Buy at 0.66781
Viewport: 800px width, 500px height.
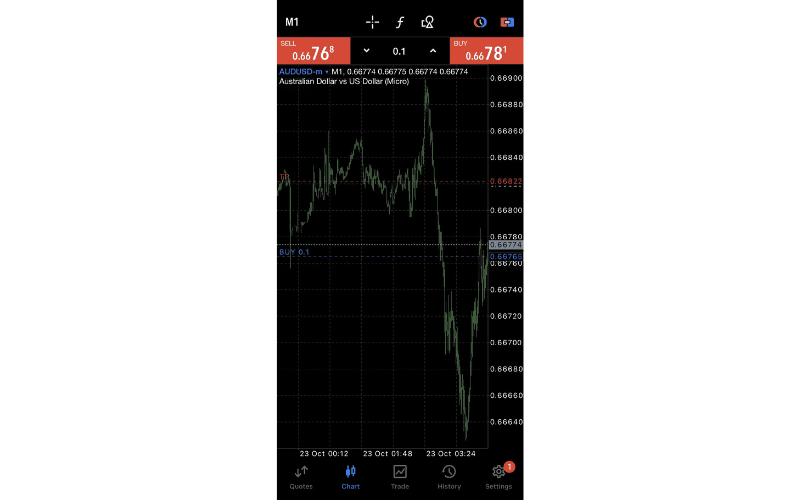coord(487,51)
